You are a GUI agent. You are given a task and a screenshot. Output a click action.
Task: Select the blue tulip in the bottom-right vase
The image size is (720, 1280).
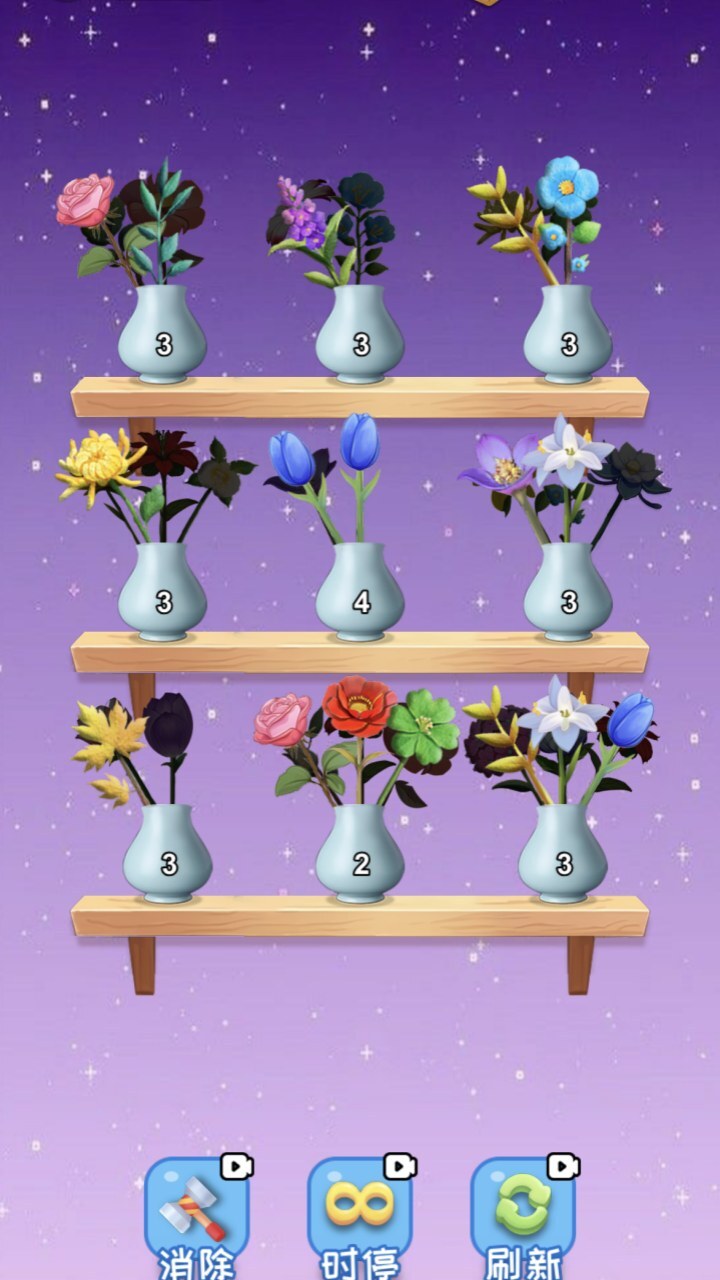coord(630,720)
